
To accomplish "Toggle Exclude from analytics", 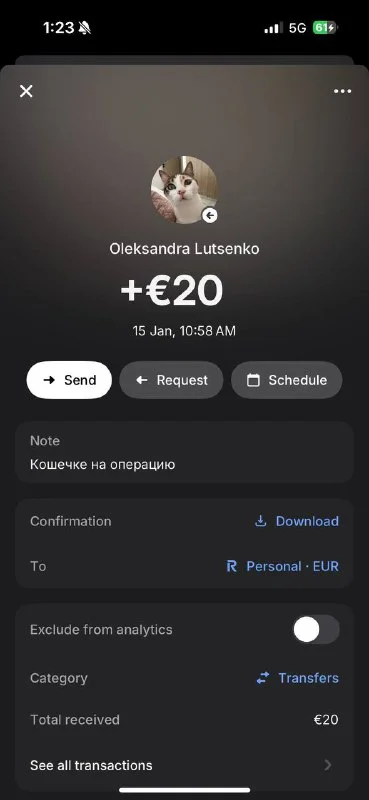I will click(316, 630).
